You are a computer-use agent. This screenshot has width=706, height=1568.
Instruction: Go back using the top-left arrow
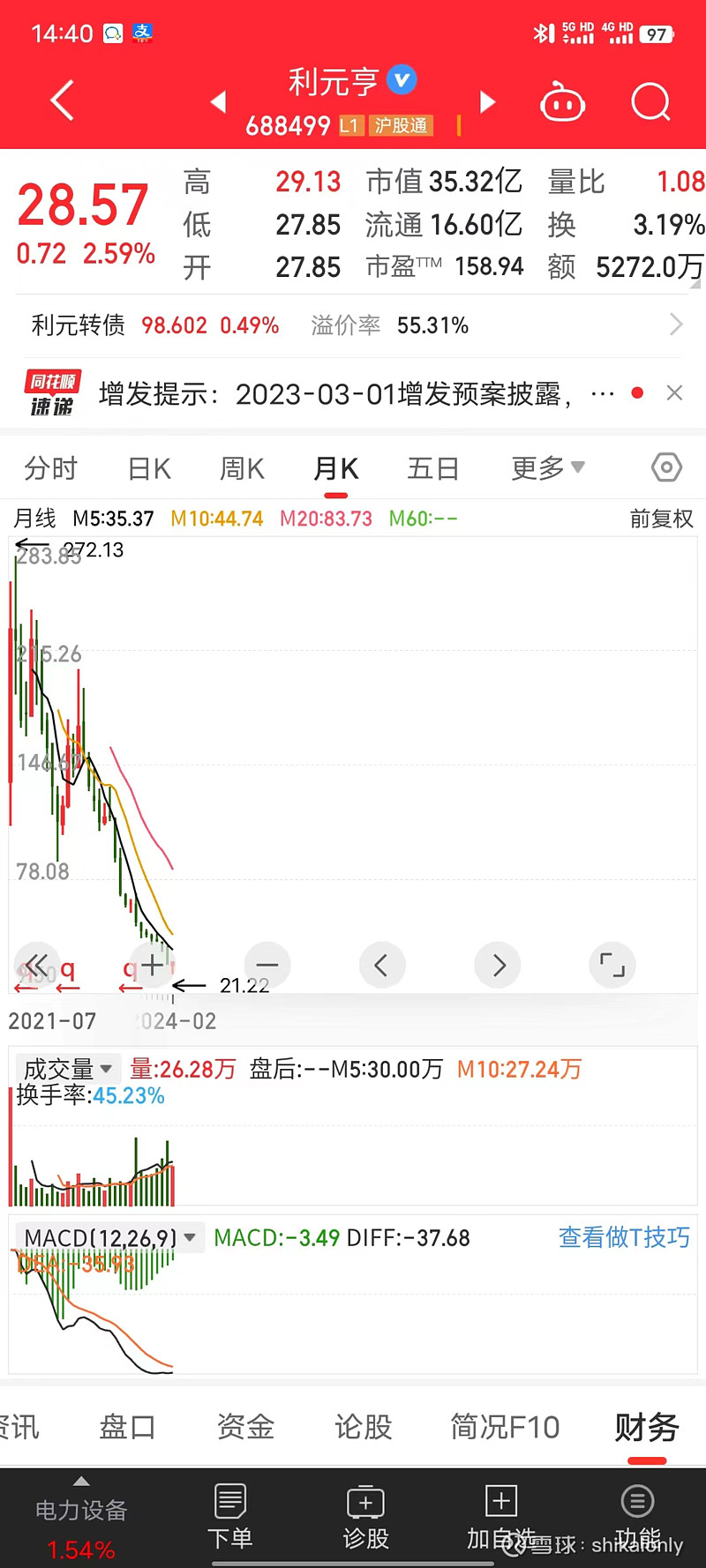[x=62, y=101]
